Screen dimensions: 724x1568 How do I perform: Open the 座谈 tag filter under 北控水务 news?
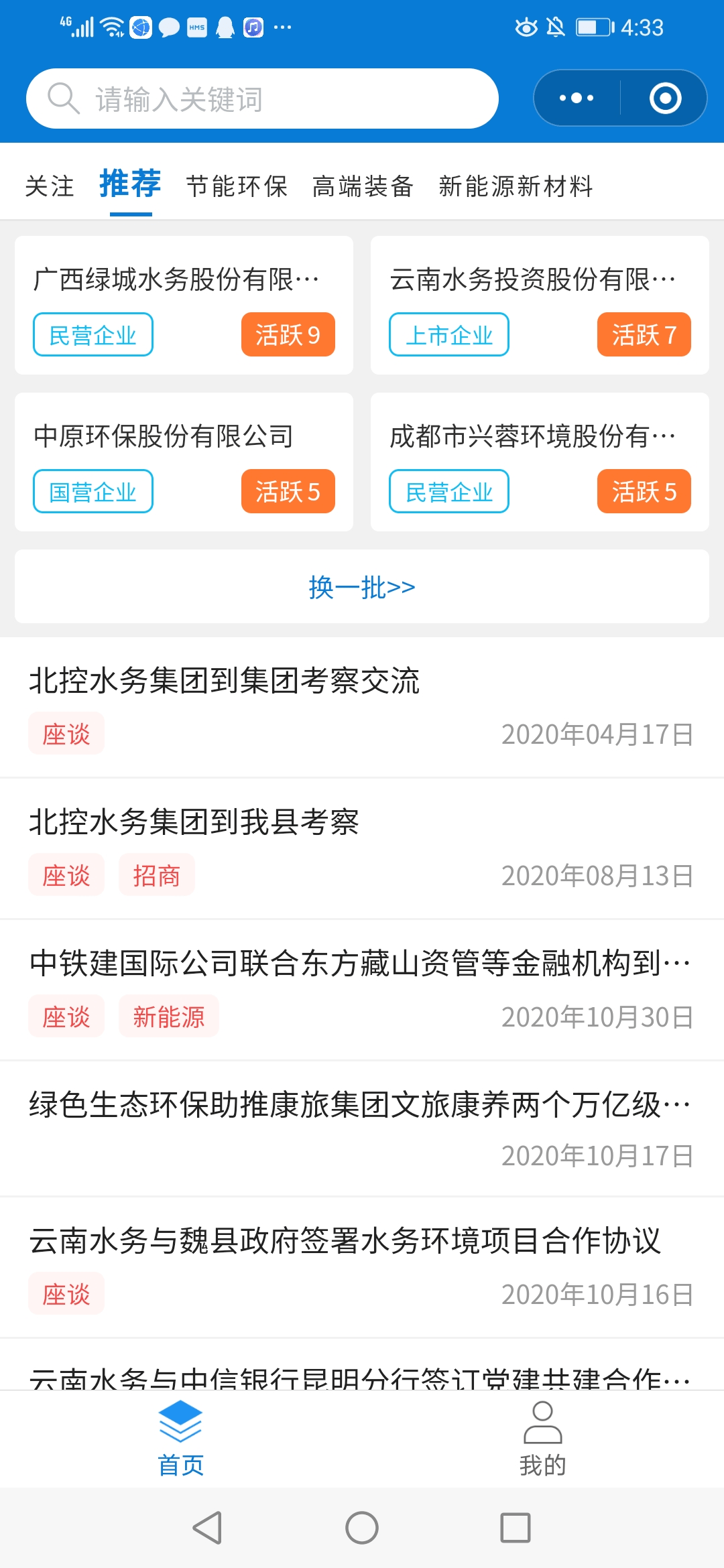(x=66, y=733)
